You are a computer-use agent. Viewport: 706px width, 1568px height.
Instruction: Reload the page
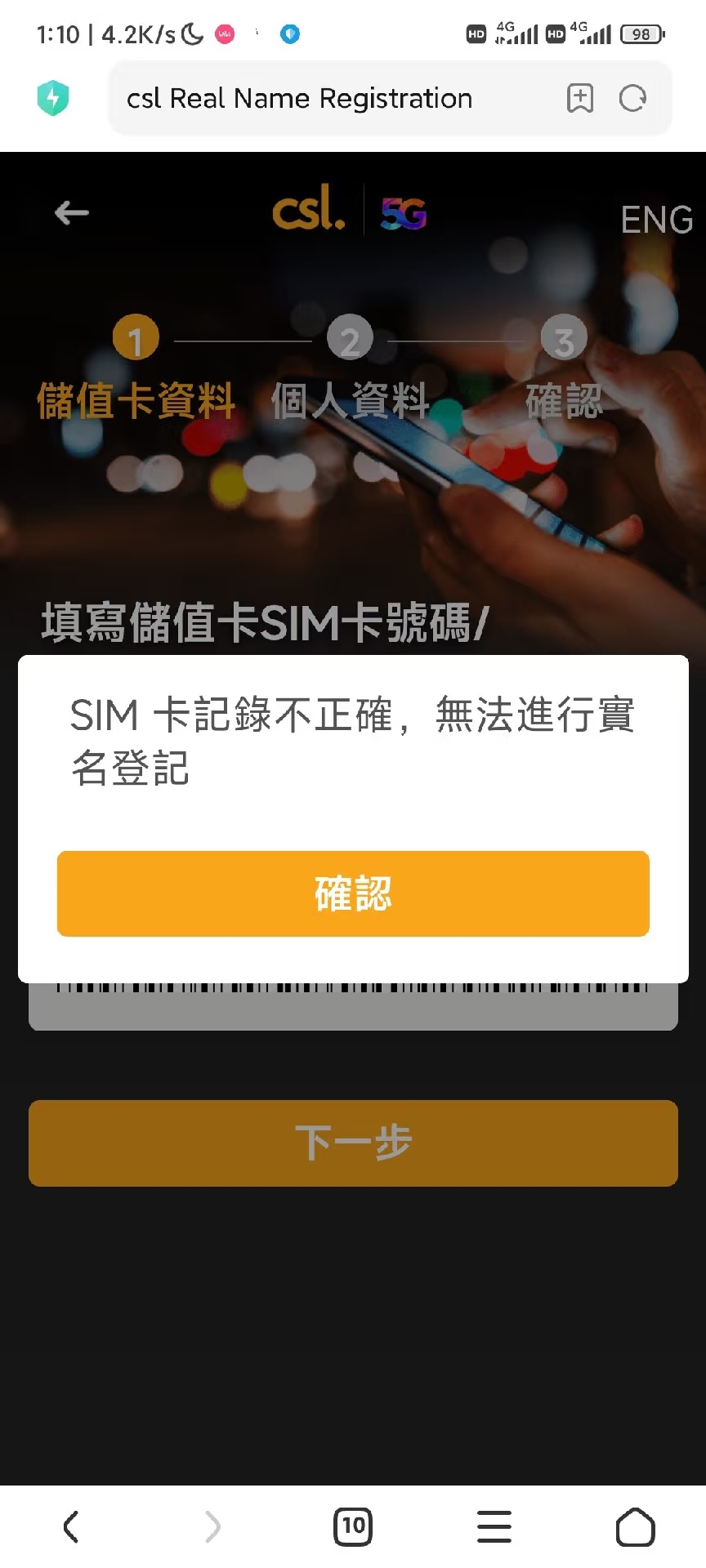(632, 99)
